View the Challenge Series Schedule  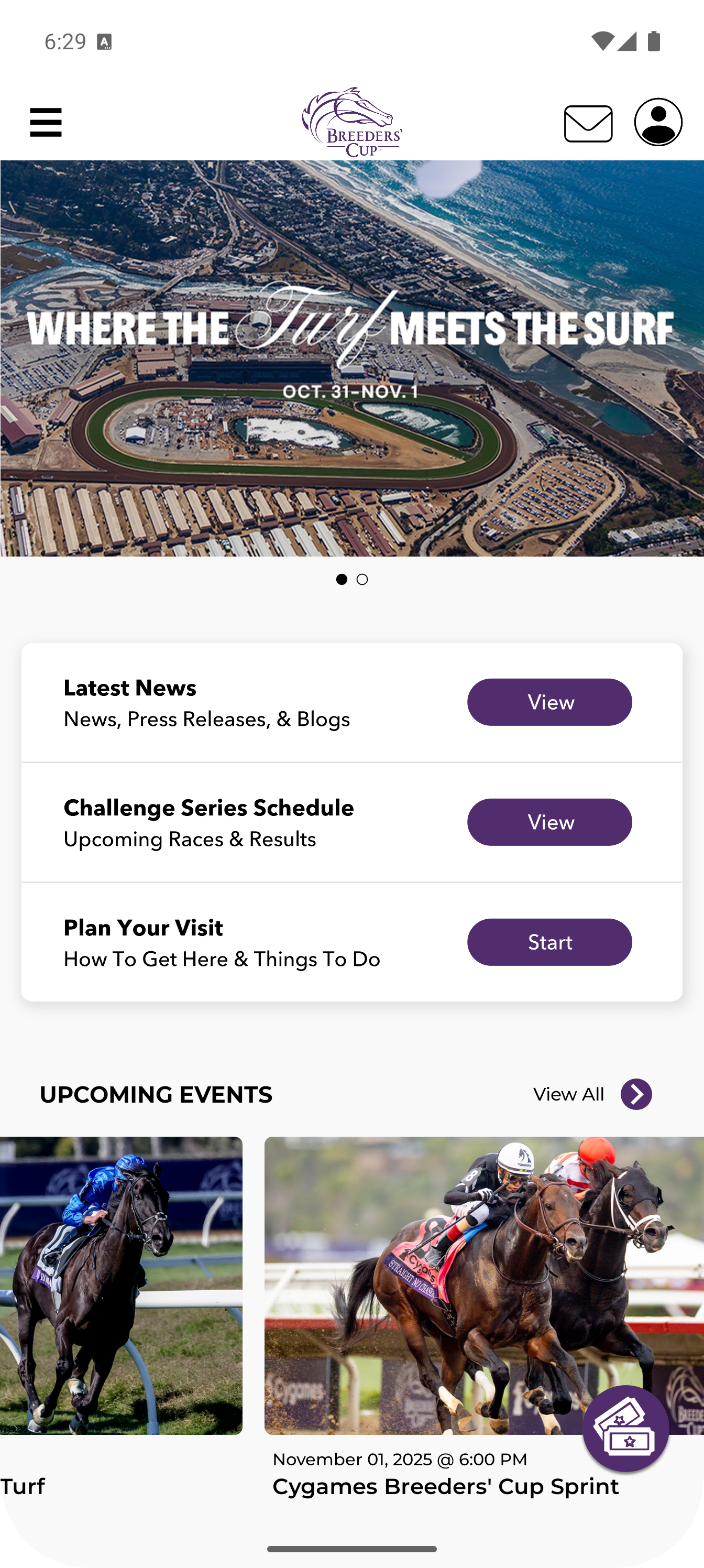549,822
